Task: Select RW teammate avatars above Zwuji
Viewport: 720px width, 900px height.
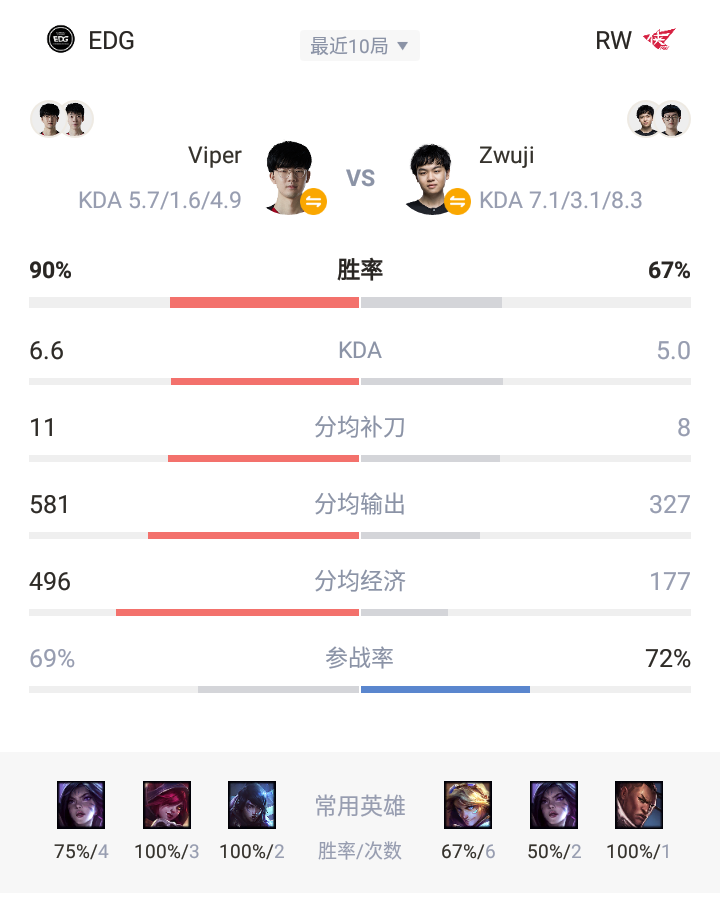Action: click(x=659, y=119)
